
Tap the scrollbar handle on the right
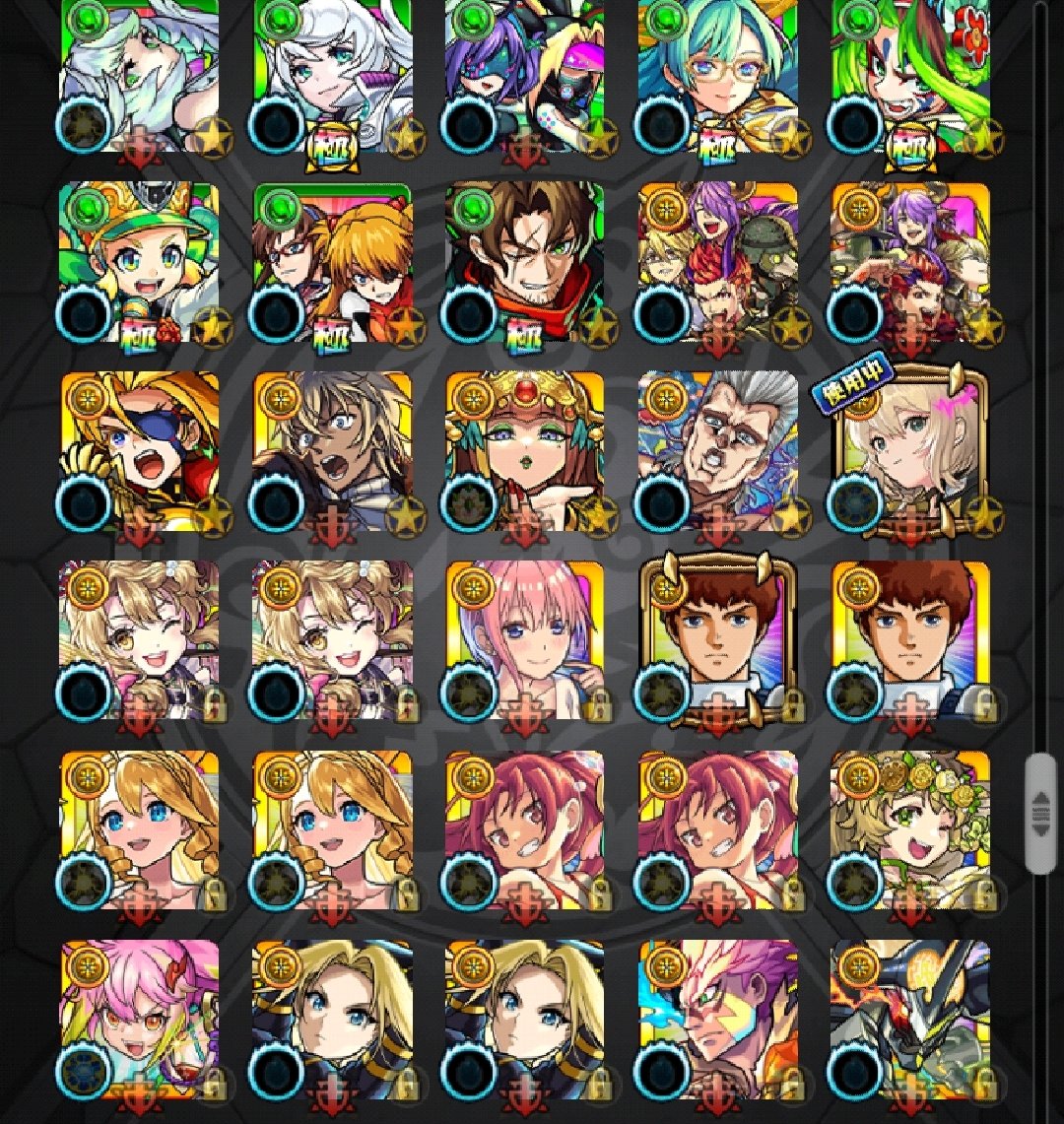pyautogui.click(x=1040, y=814)
